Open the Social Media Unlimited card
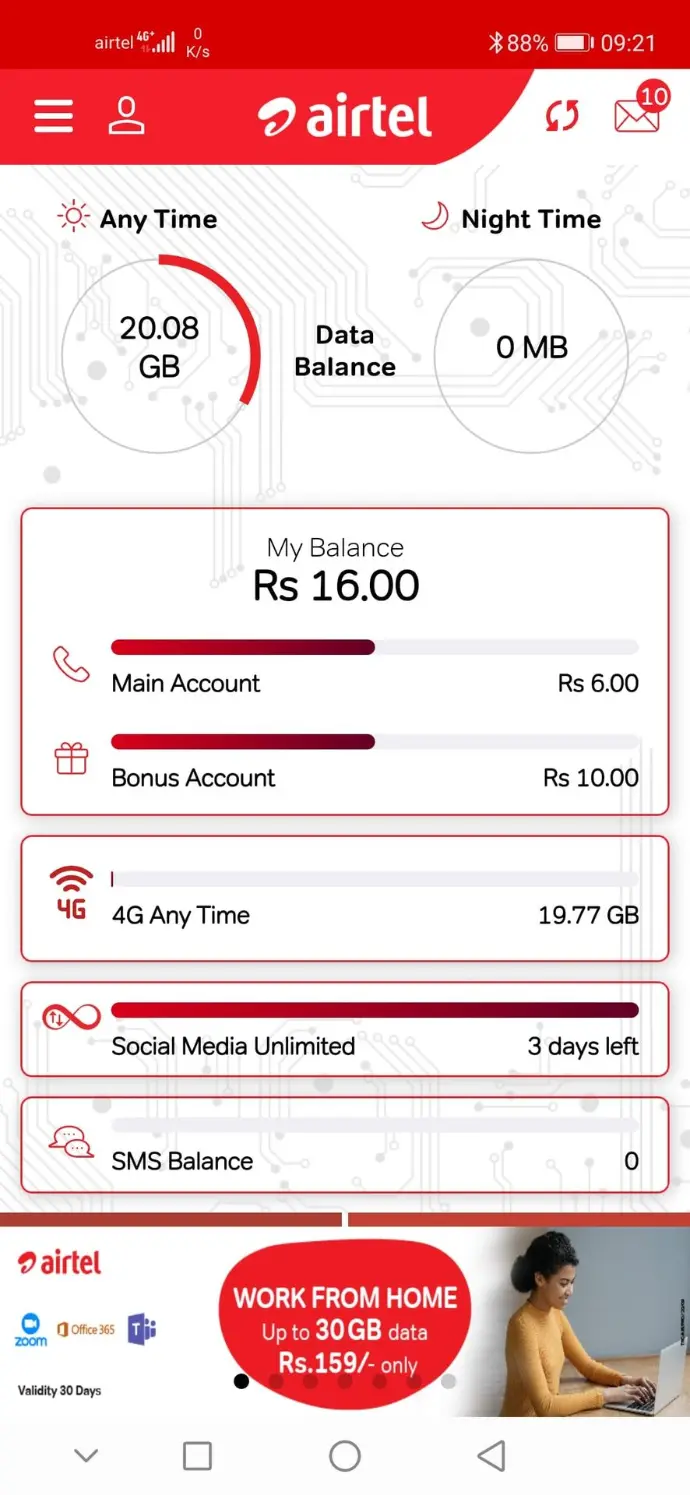Image resolution: width=690 pixels, height=1495 pixels. (x=344, y=1029)
